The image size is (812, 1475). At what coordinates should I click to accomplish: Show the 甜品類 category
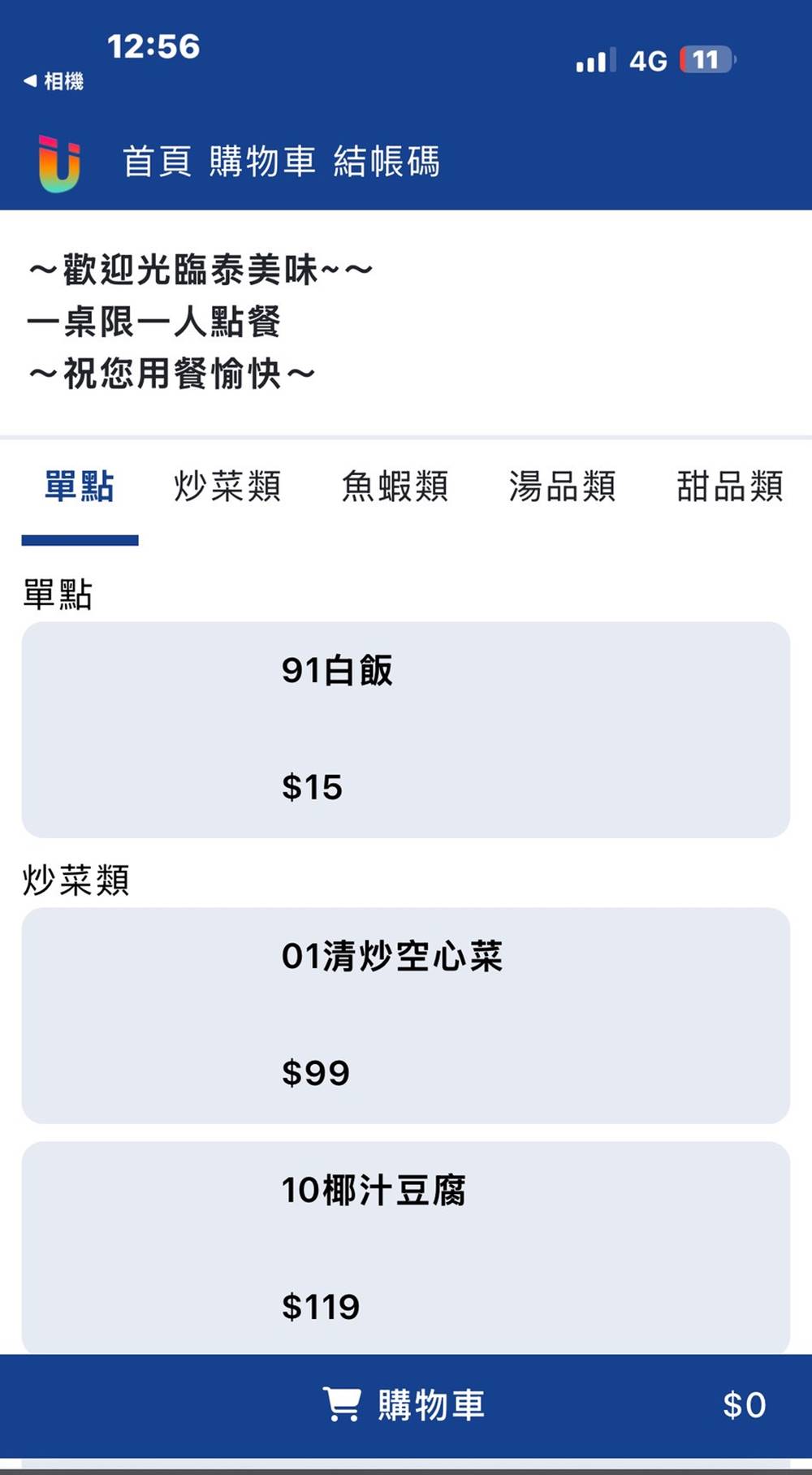pos(729,487)
